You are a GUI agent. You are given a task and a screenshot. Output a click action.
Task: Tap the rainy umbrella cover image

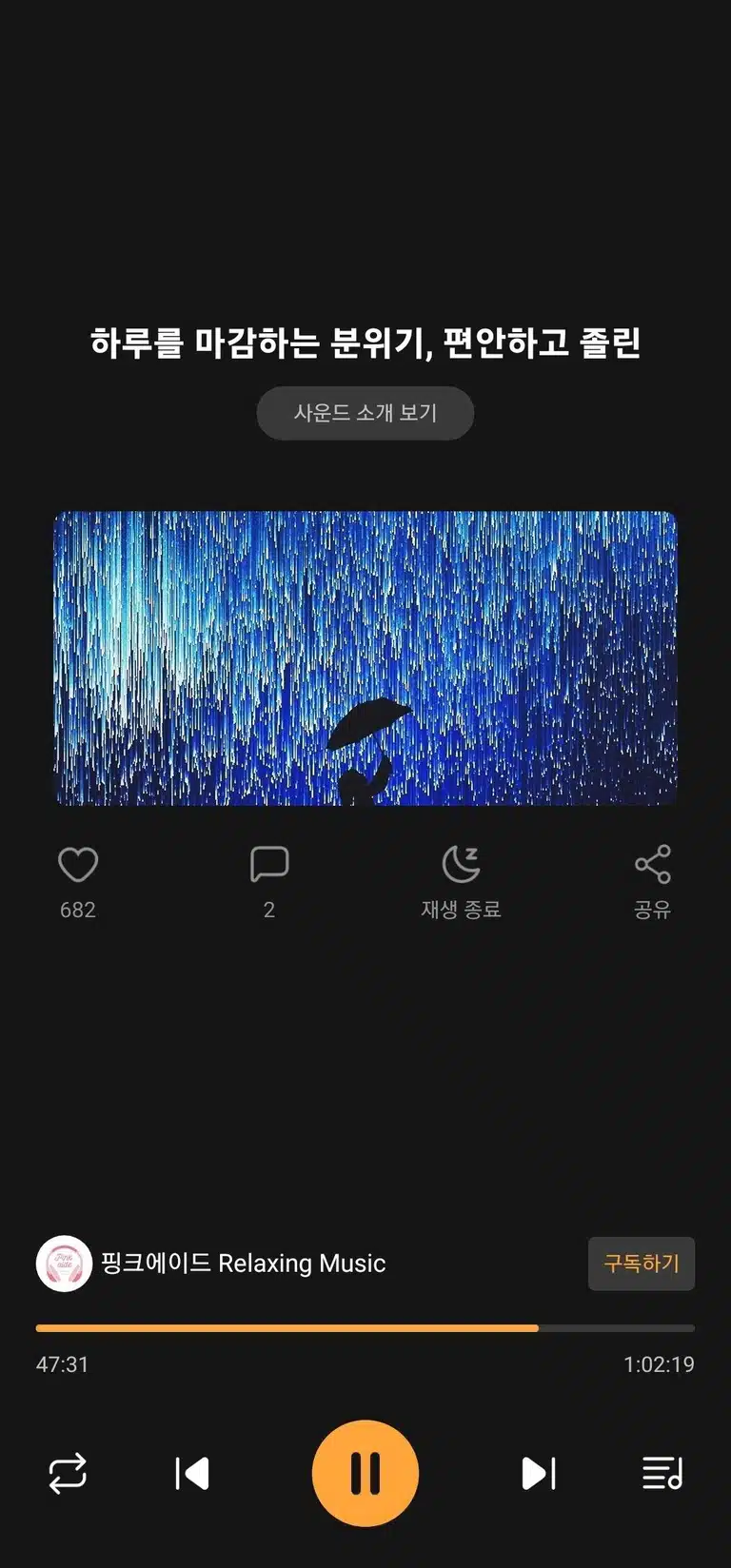(x=365, y=658)
